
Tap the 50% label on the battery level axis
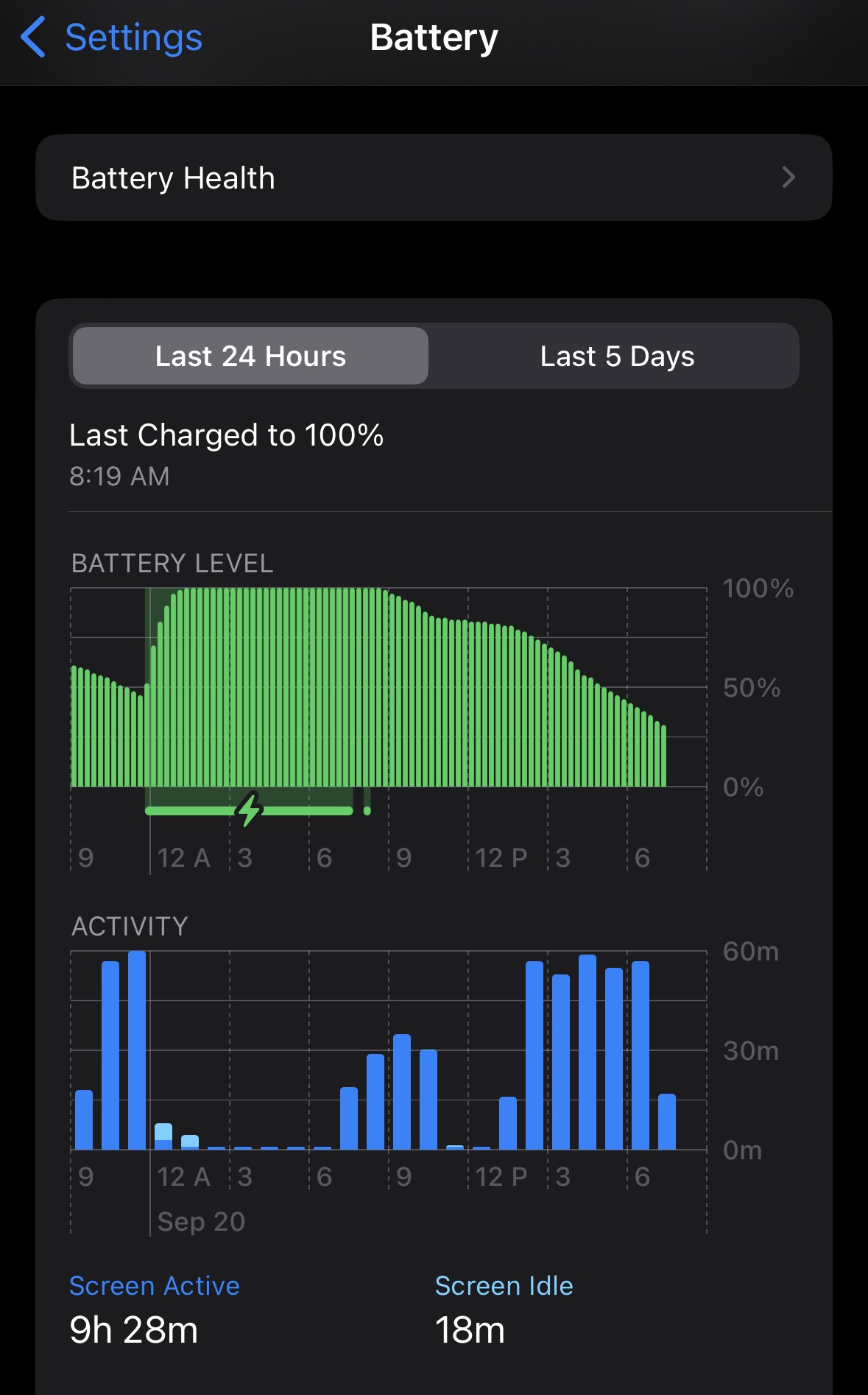752,688
